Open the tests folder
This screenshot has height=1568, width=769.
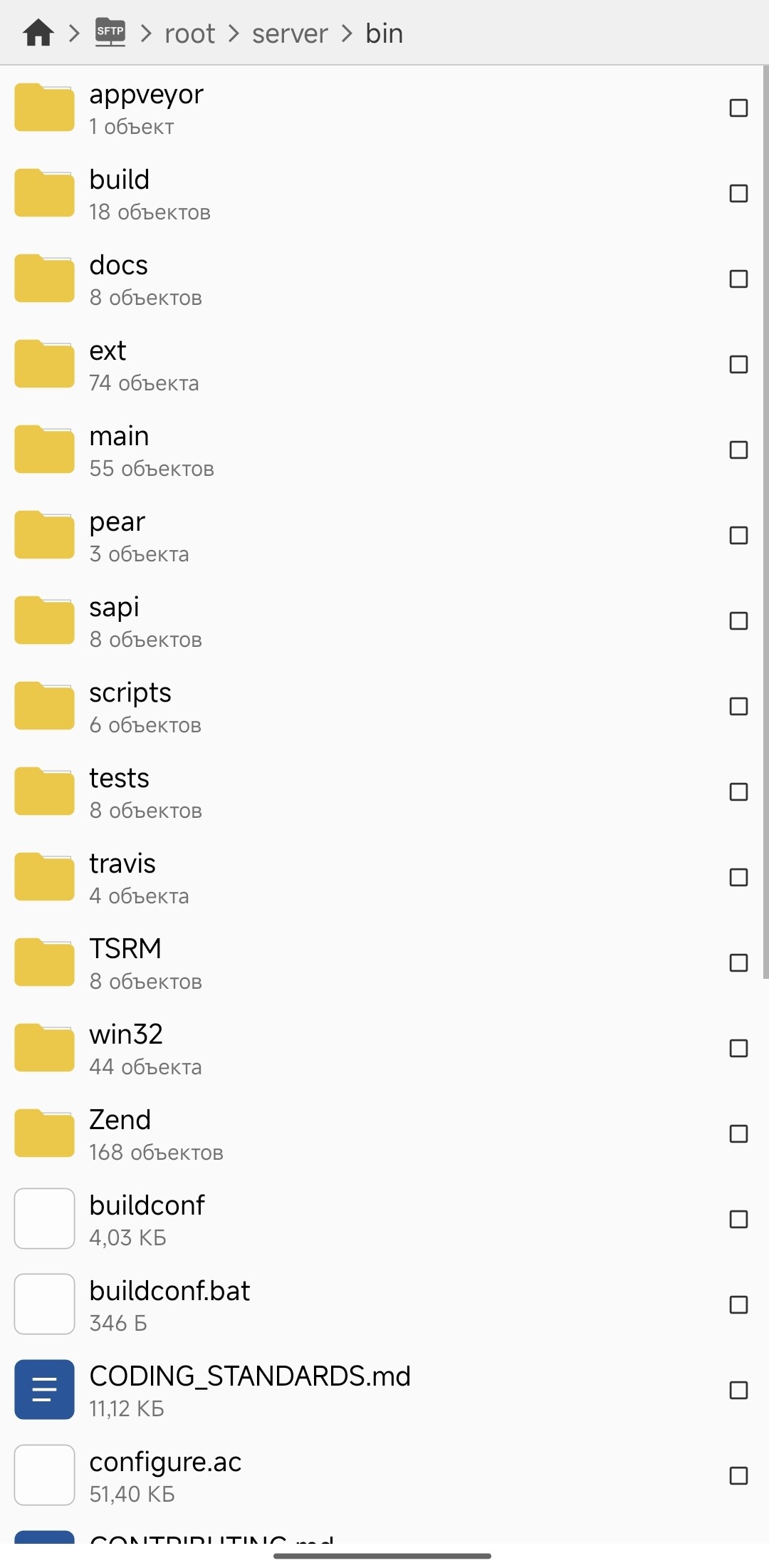[384, 792]
